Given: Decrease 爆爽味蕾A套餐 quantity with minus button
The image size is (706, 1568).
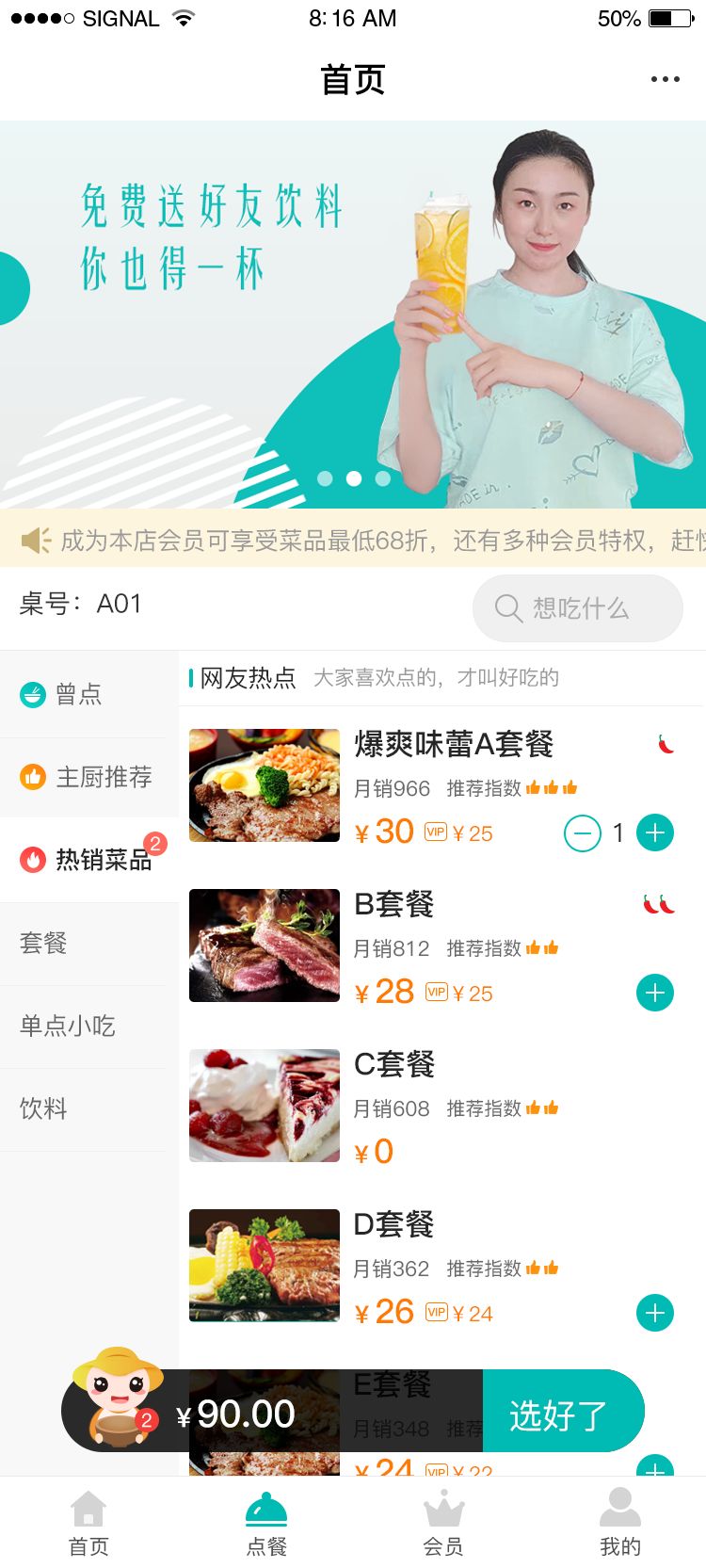Looking at the screenshot, I should pos(584,832).
